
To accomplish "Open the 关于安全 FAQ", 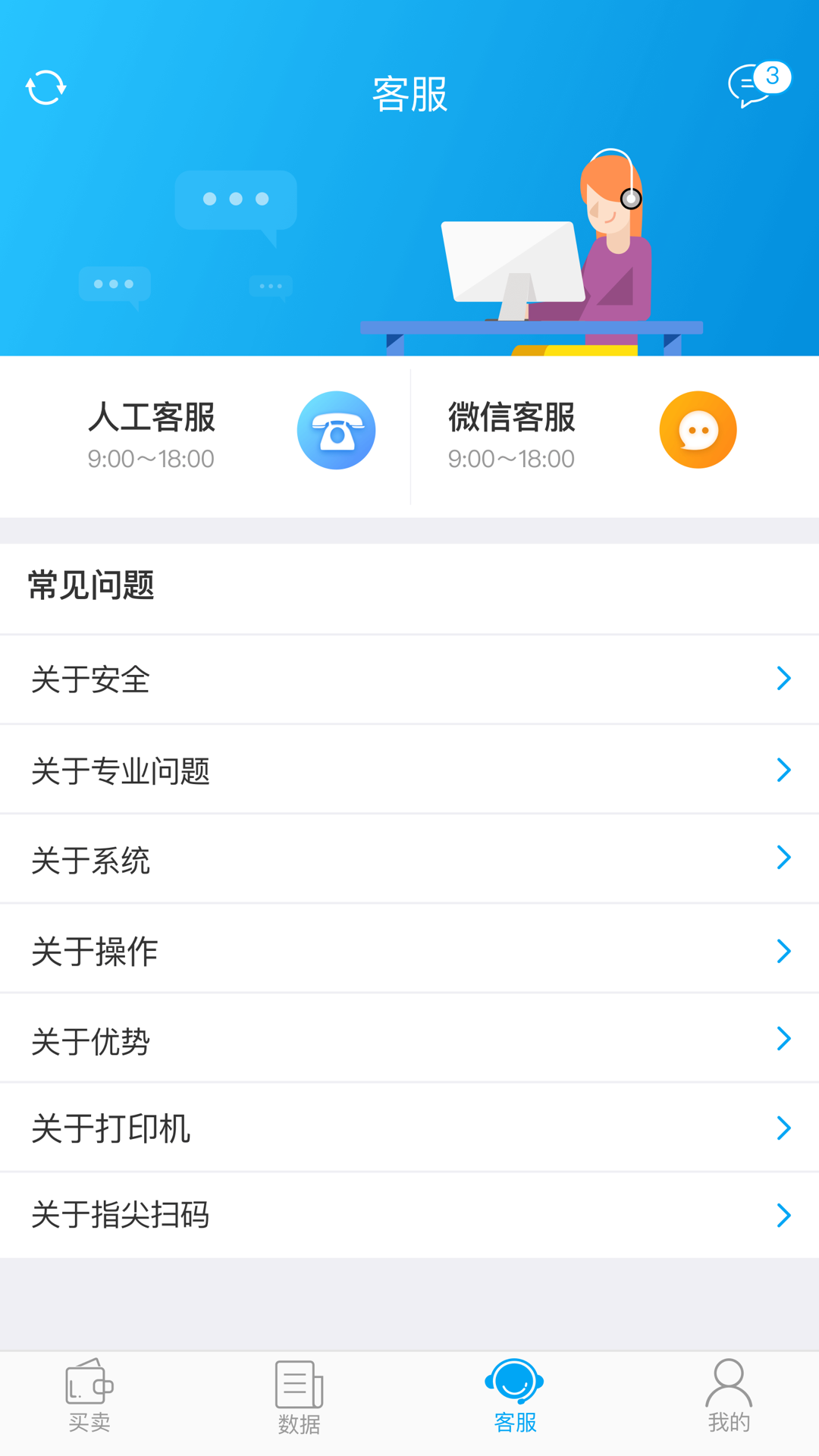I will (x=409, y=679).
